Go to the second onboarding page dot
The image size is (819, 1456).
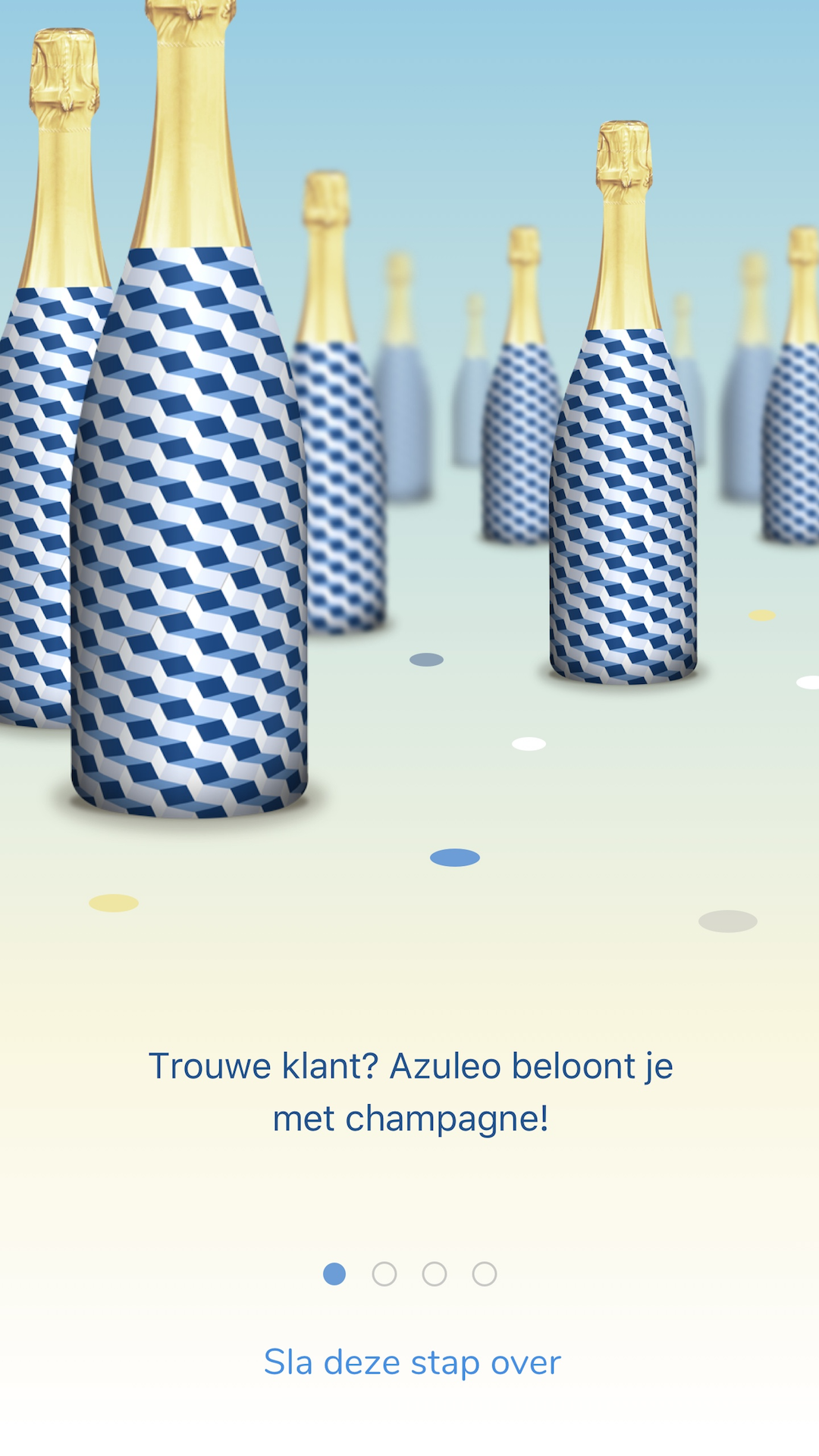point(384,1274)
